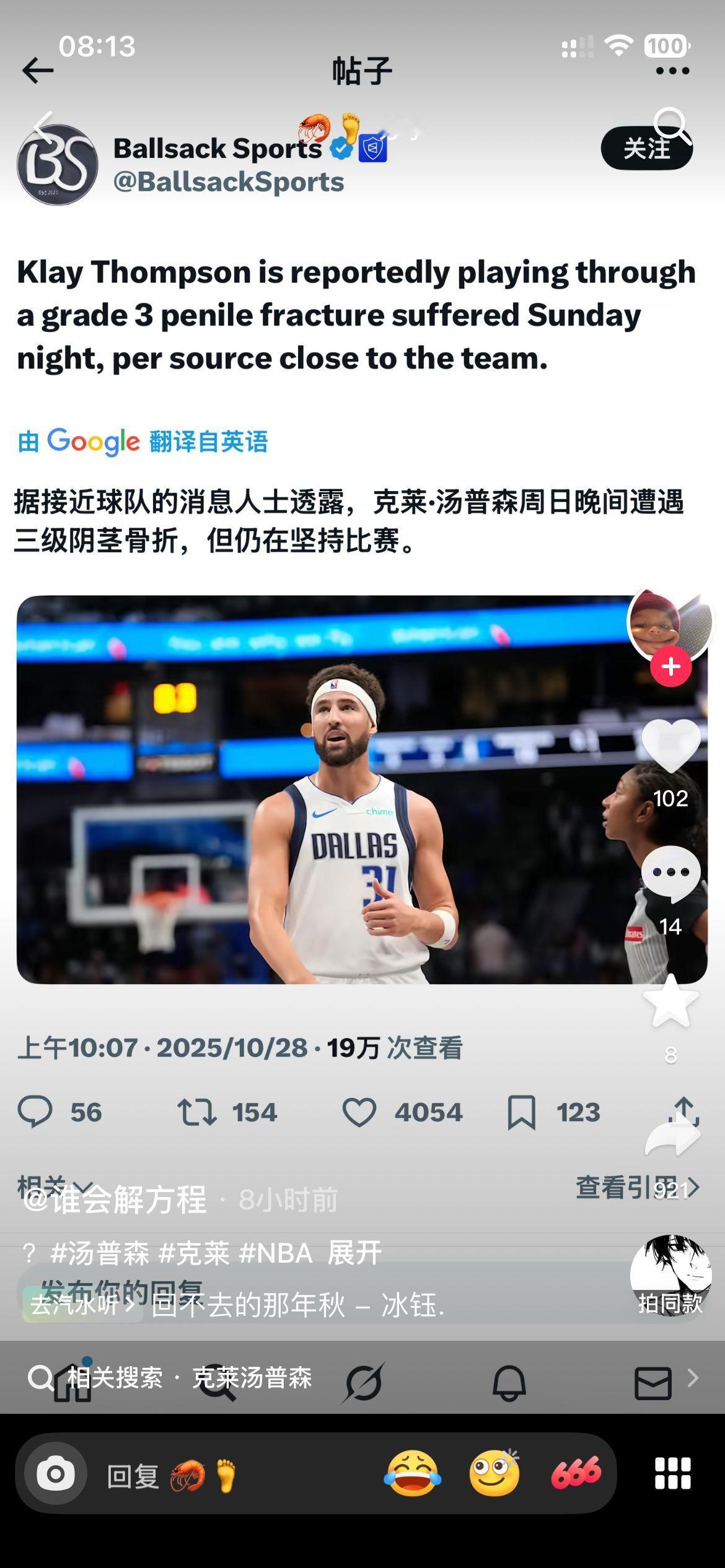Tap the red plus to follow the video creator

672,667
